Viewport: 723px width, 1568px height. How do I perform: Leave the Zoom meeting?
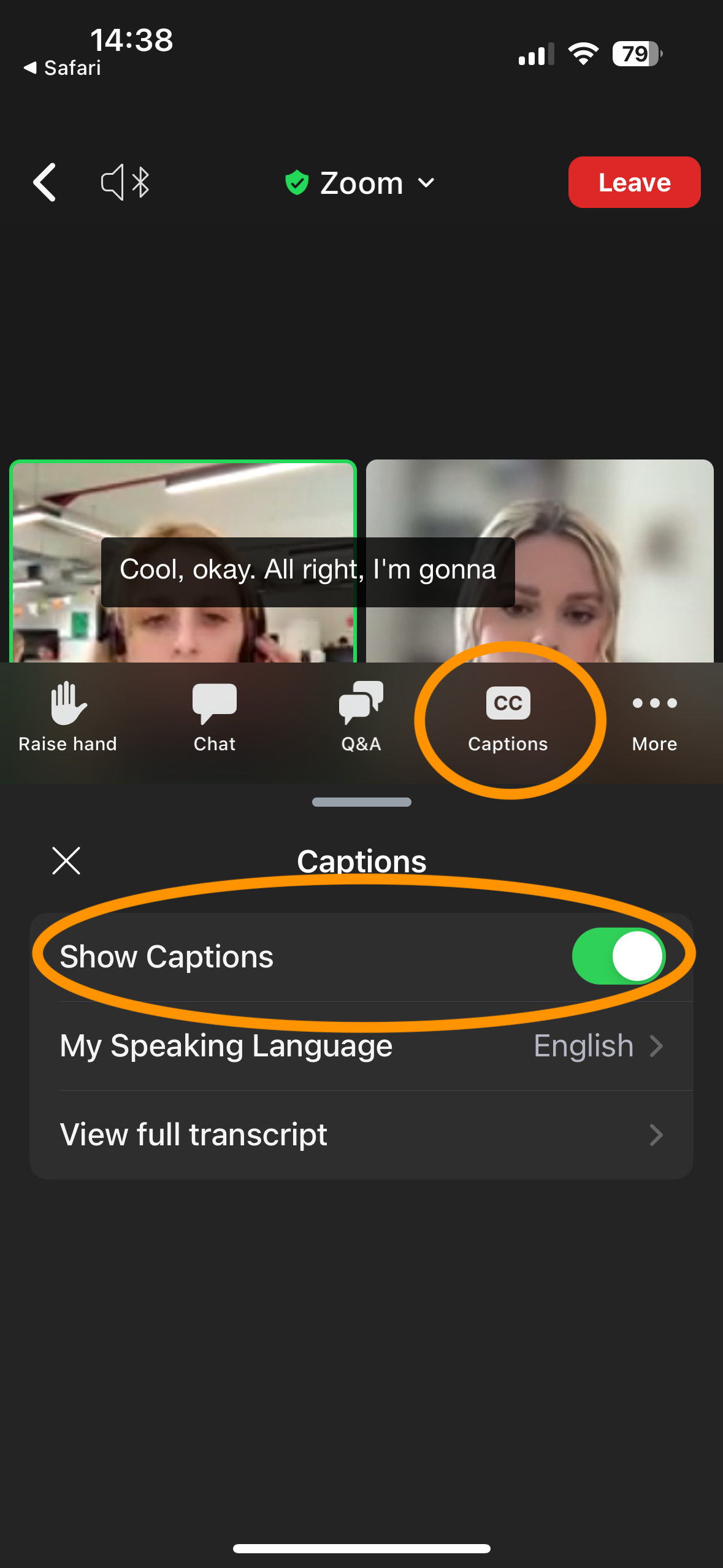pos(634,182)
